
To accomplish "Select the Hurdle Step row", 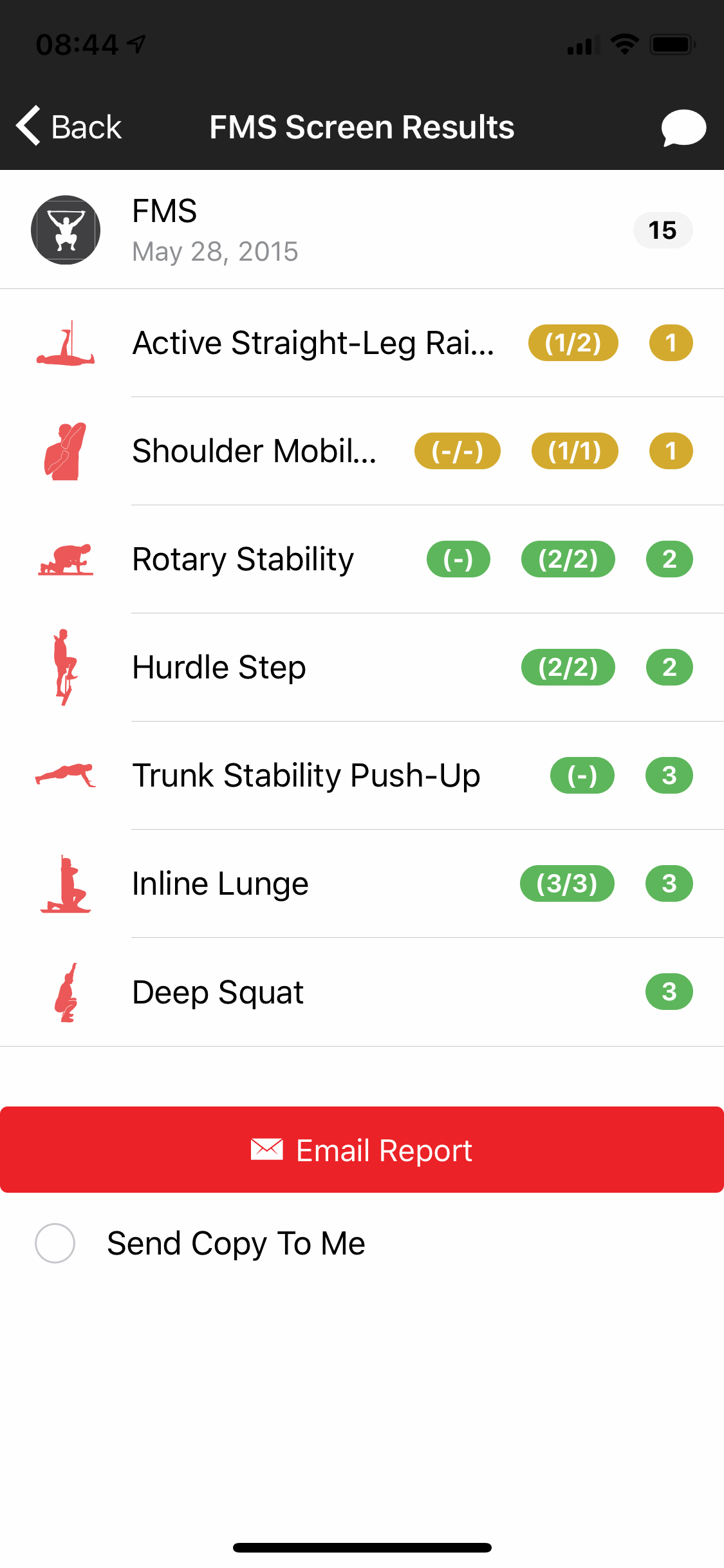I will pyautogui.click(x=362, y=667).
